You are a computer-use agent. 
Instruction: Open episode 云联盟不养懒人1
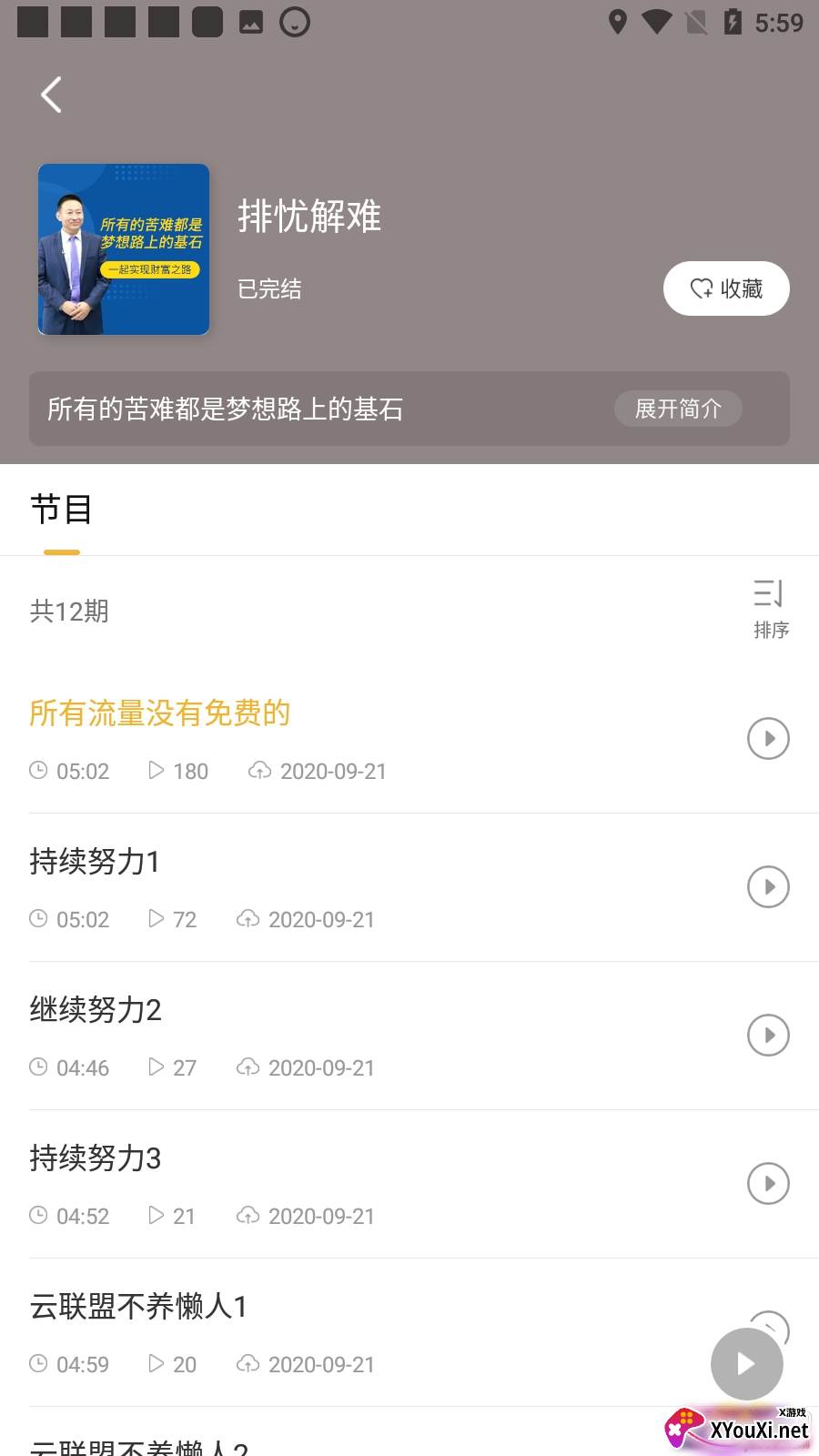coord(138,1307)
